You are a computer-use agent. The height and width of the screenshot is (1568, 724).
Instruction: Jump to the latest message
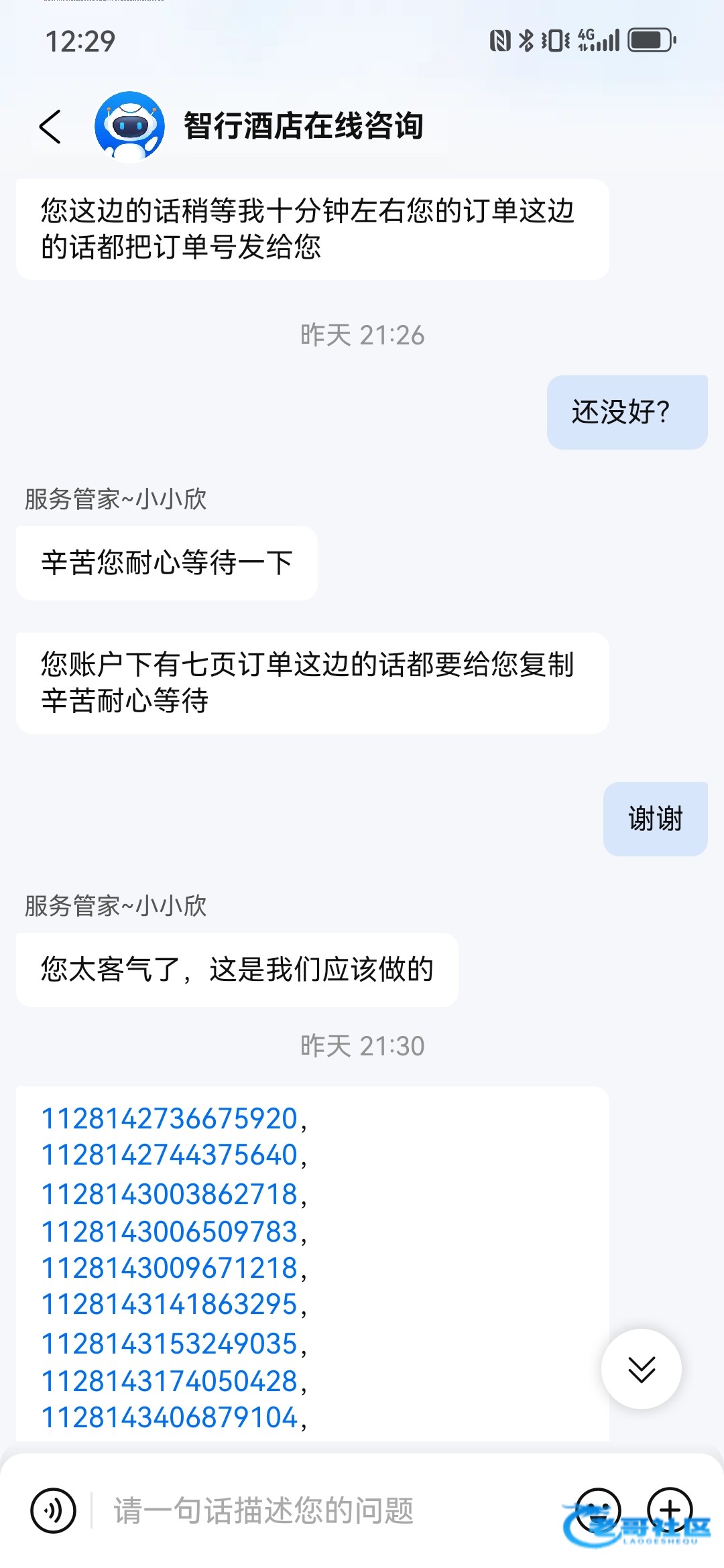click(x=642, y=1368)
